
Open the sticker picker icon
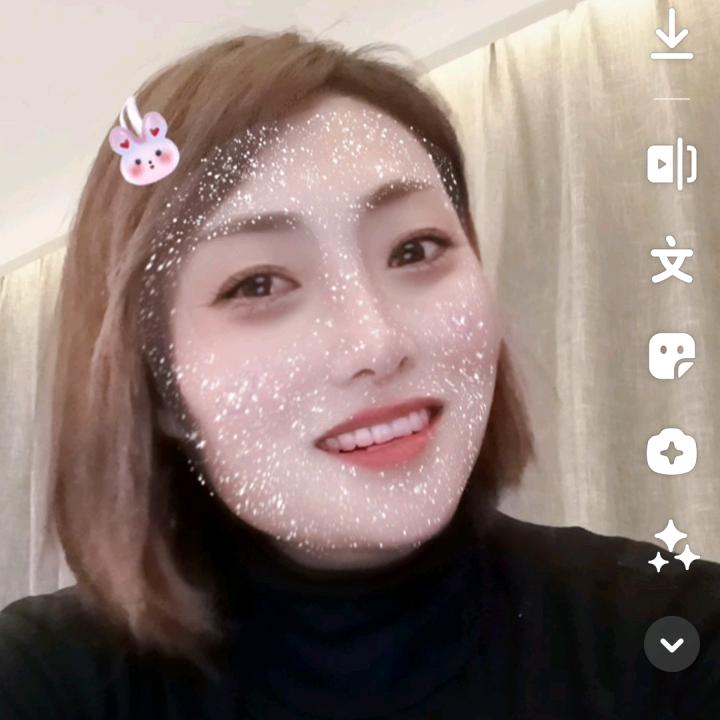point(672,356)
